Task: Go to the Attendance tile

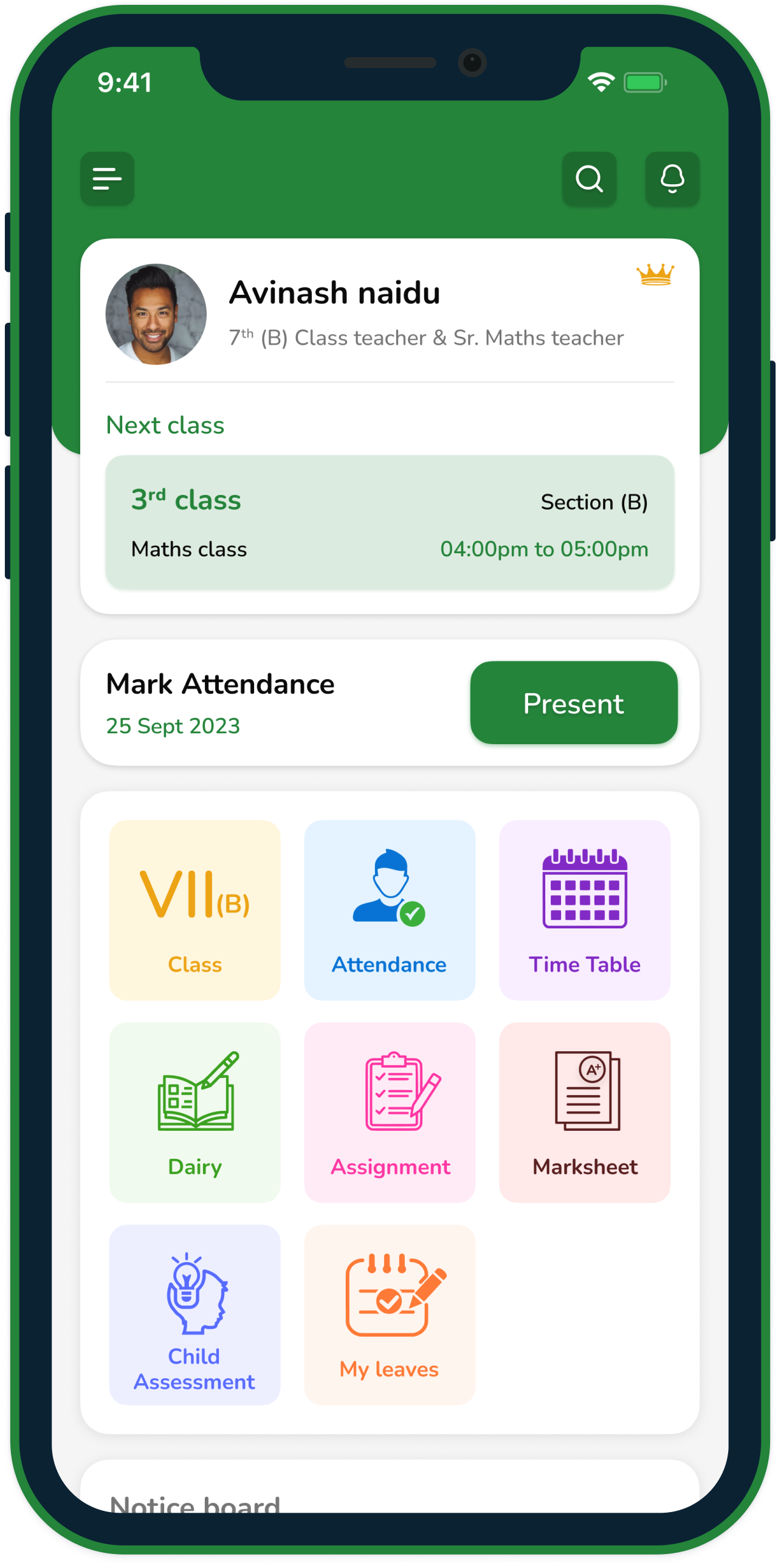Action: (x=390, y=910)
